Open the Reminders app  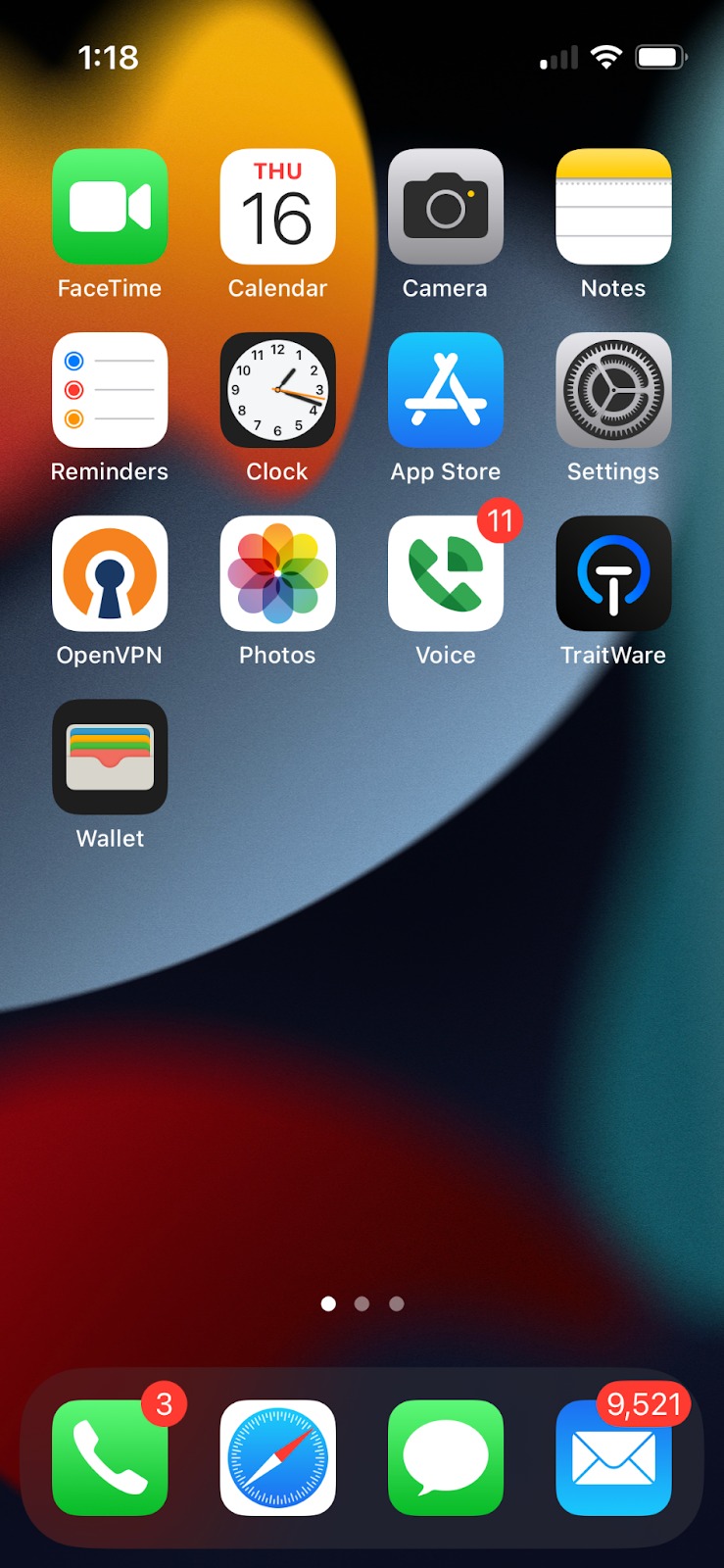click(110, 390)
